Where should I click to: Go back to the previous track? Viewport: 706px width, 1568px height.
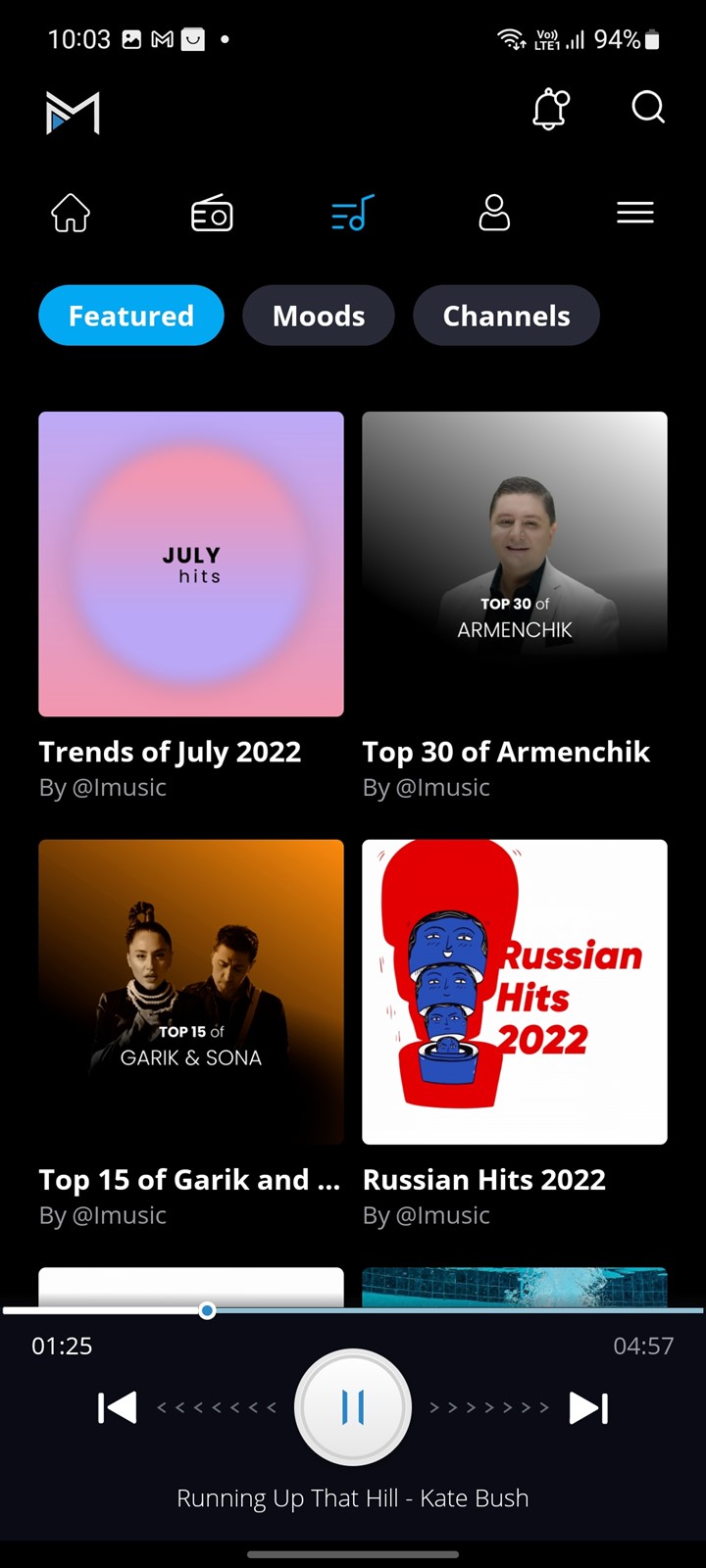point(117,1408)
